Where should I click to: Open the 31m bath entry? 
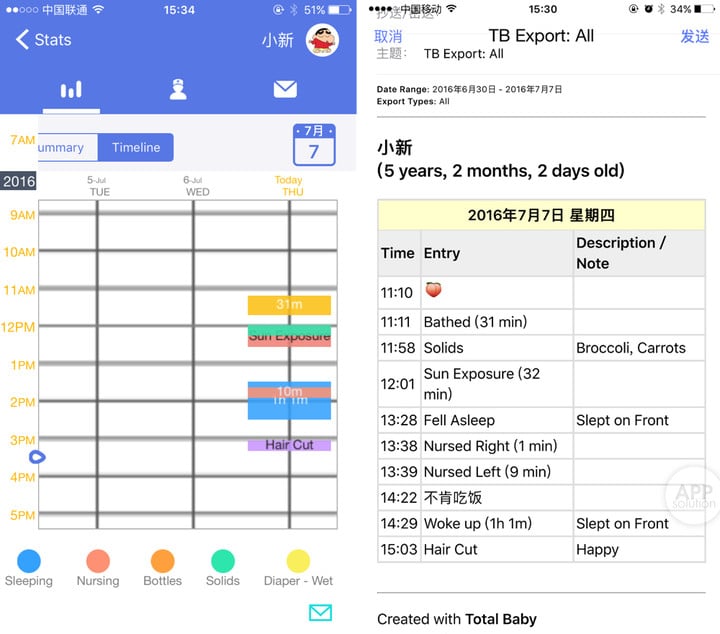pos(289,305)
